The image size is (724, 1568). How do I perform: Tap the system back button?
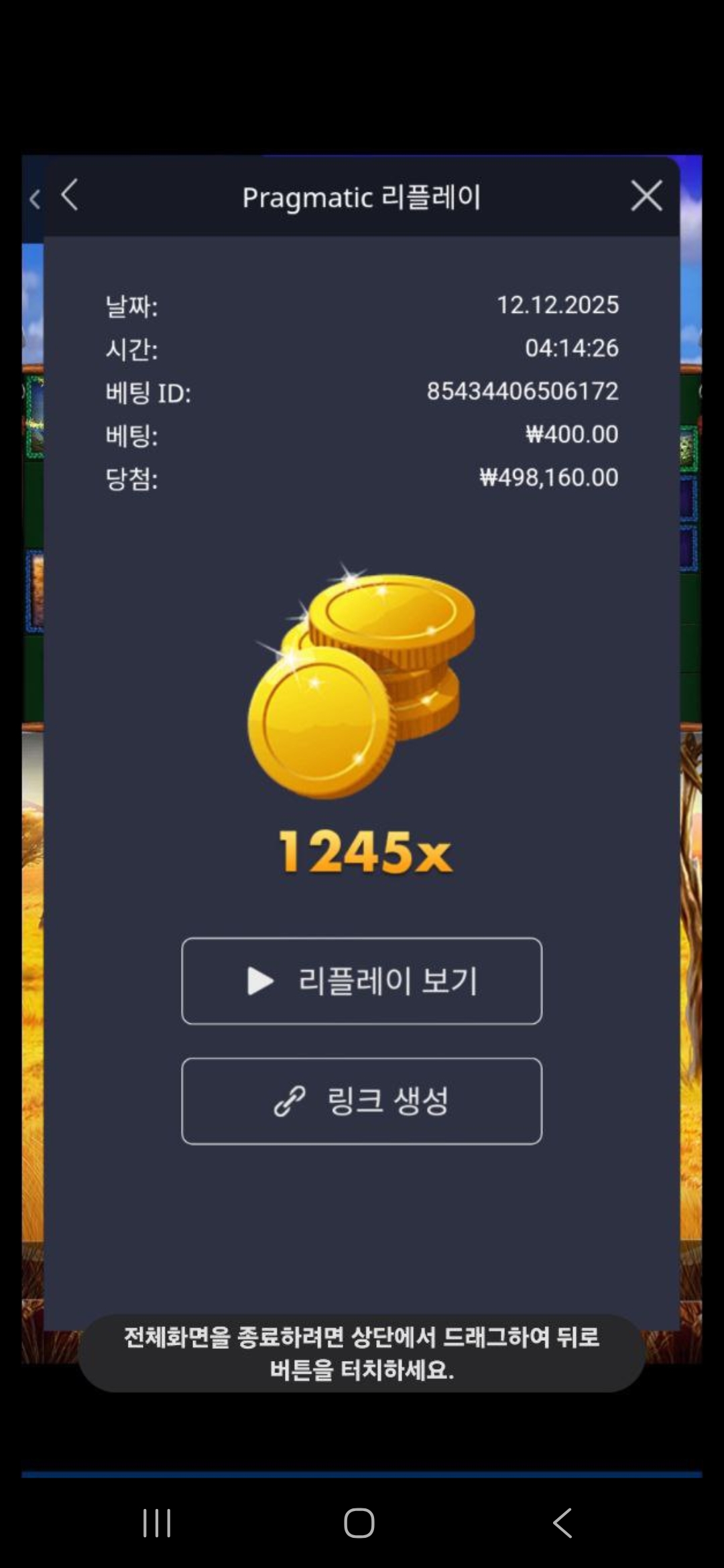pyautogui.click(x=562, y=1522)
